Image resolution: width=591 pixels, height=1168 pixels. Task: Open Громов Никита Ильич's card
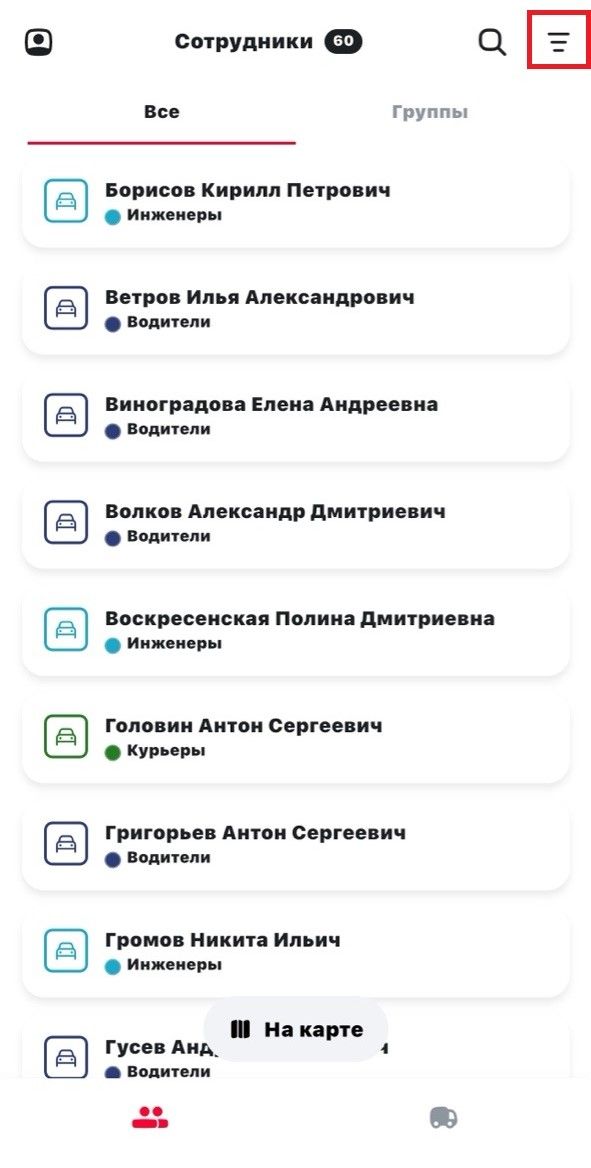pyautogui.click(x=296, y=953)
